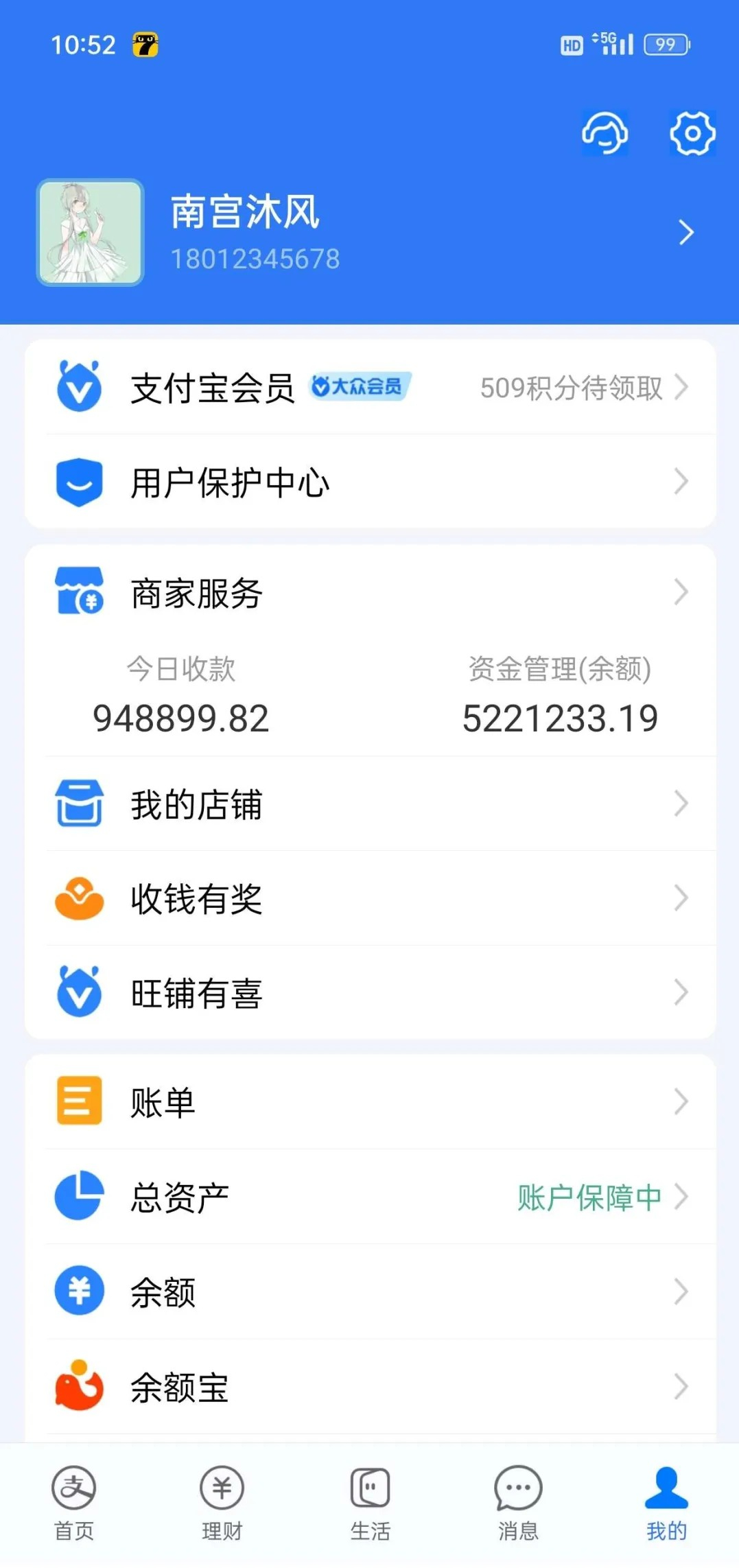Open 收钱有奖 rewards
Screen dimensions: 739x1568
coord(371,898)
